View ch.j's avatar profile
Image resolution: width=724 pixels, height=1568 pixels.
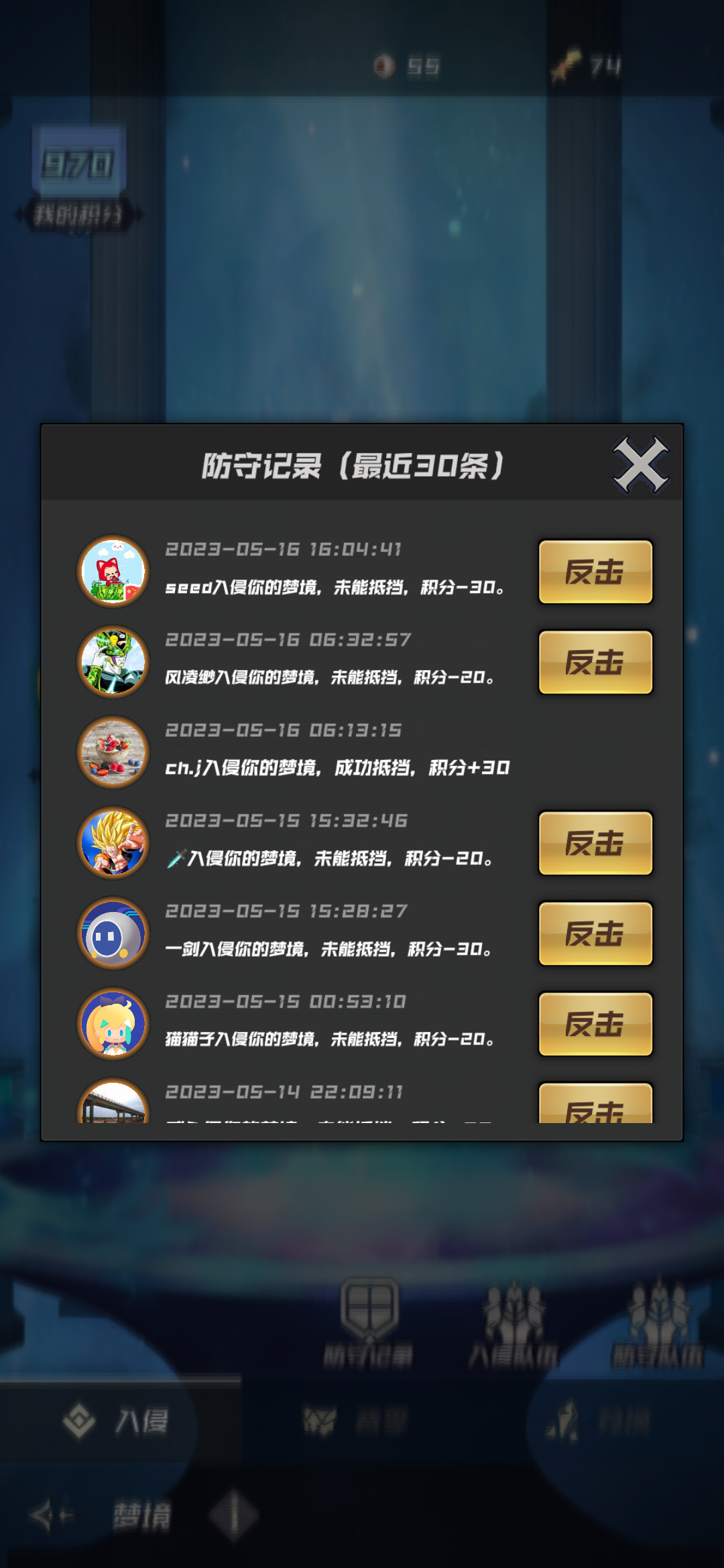click(x=113, y=753)
